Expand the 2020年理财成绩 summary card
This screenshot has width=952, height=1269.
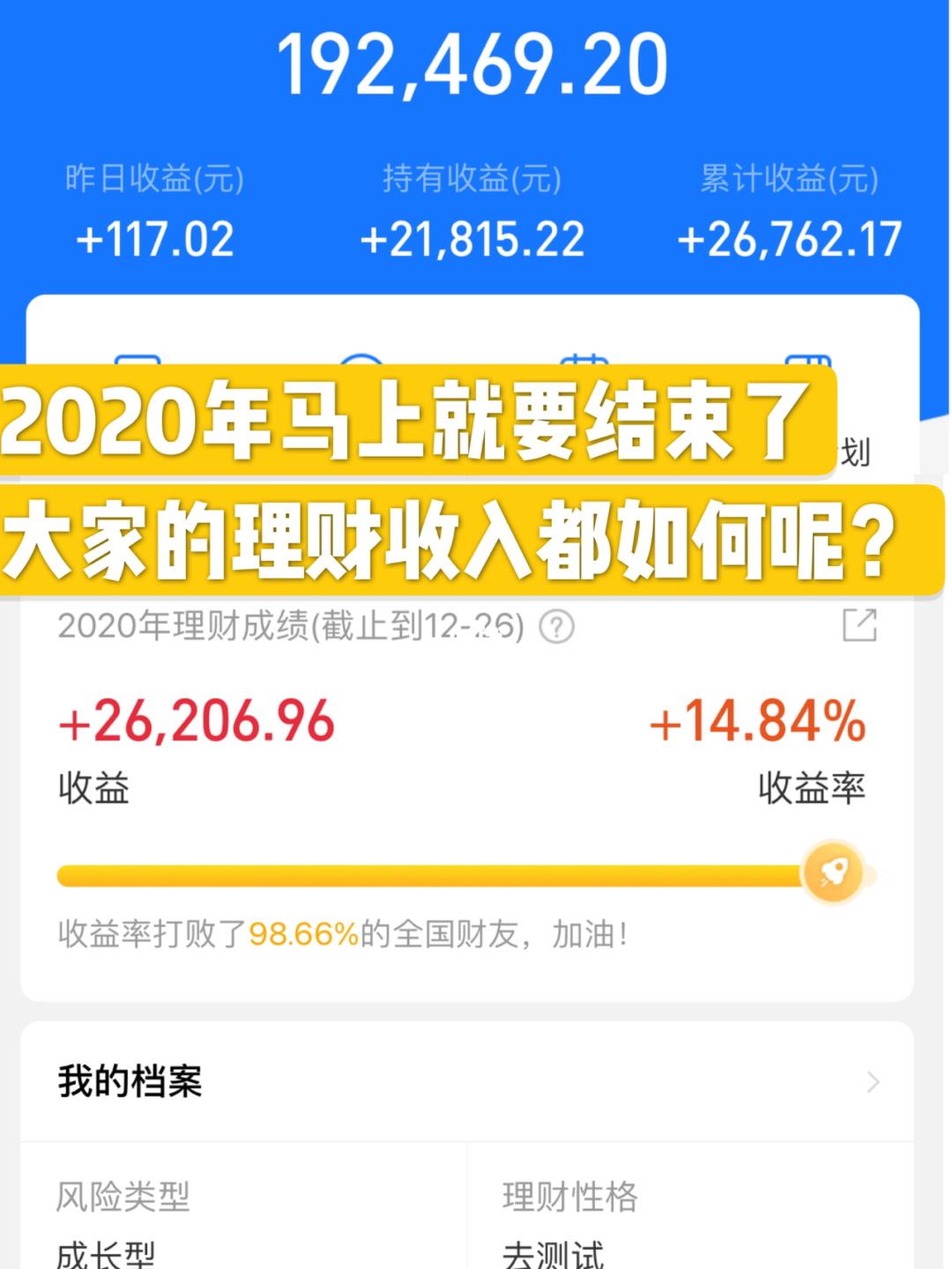tap(476, 723)
